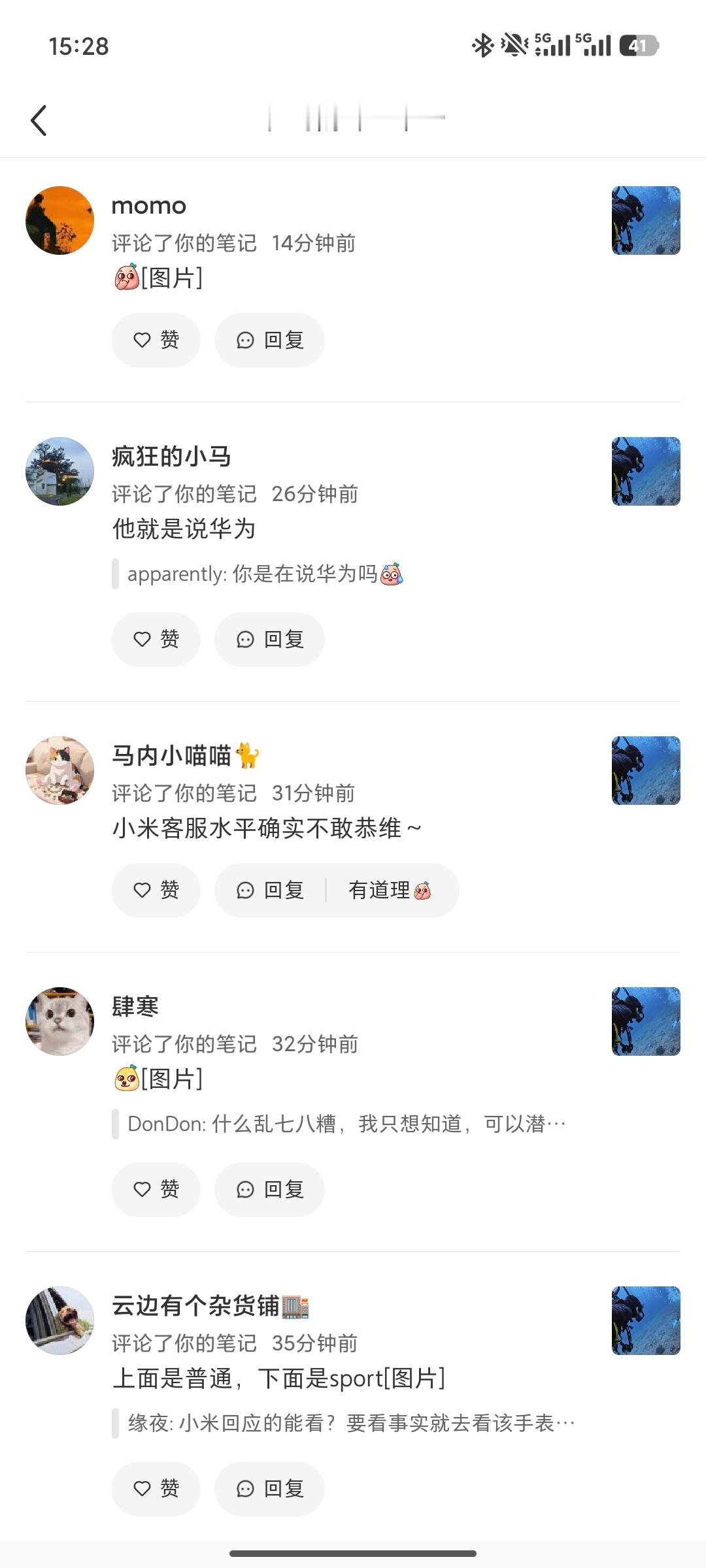706x1568 pixels.
Task: Open the comment 他就是说华为
Action: 184,529
